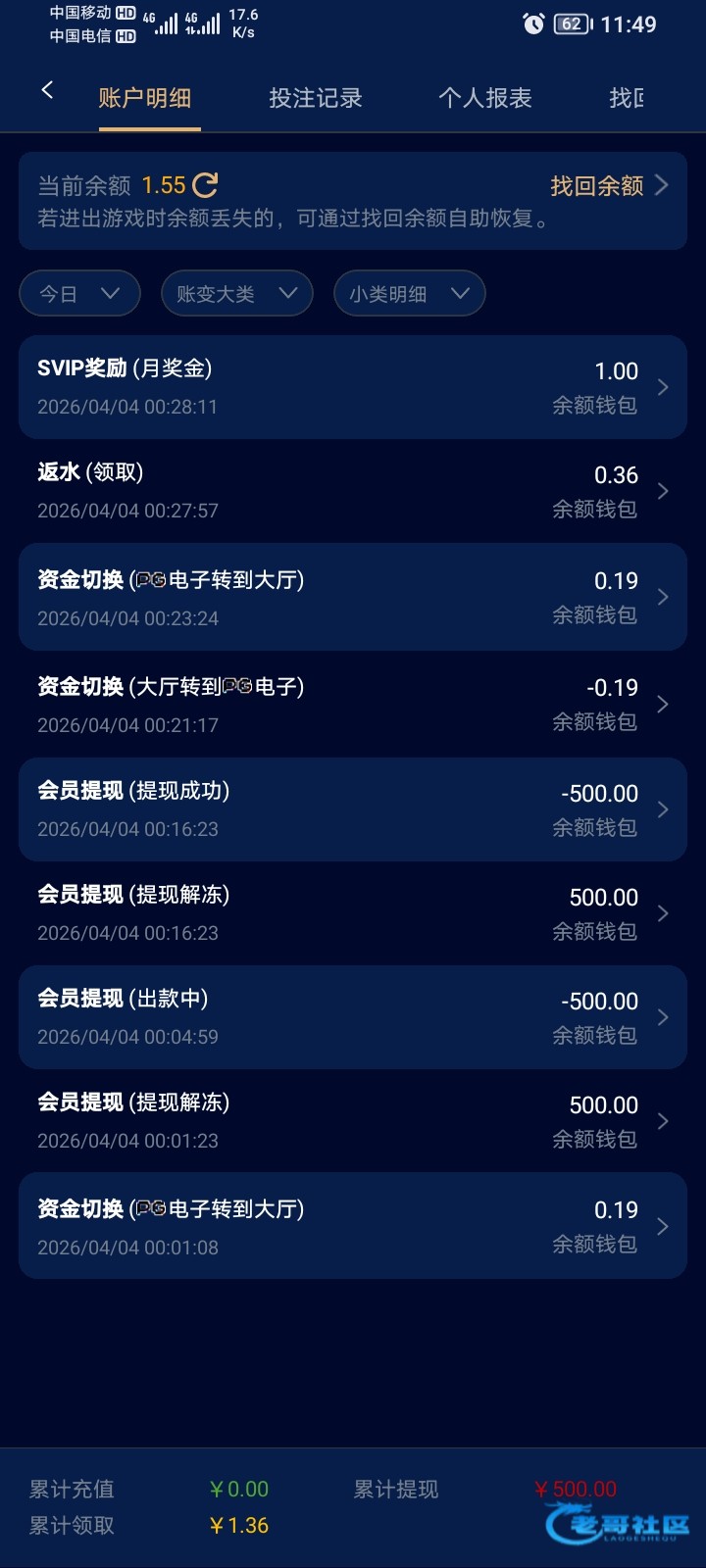Open the 会员提现 (出款中) record
Image resolution: width=706 pixels, height=1568 pixels.
click(x=353, y=1017)
